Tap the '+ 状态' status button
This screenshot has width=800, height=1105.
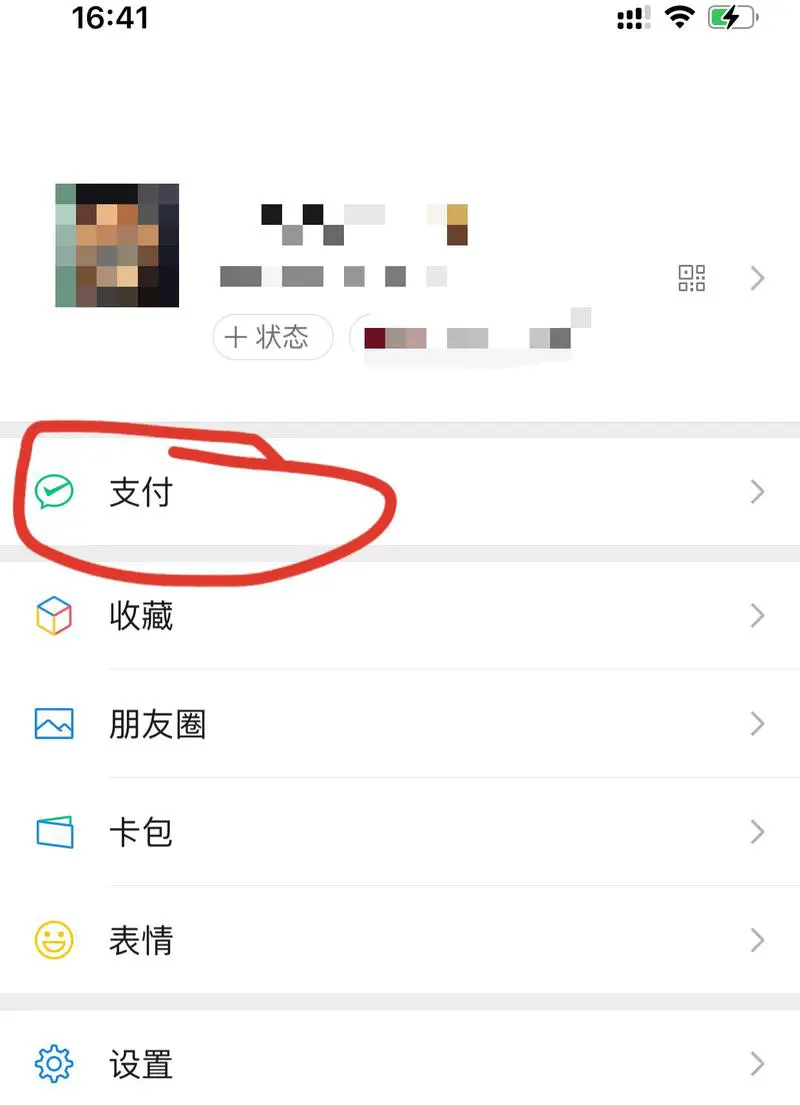[273, 338]
